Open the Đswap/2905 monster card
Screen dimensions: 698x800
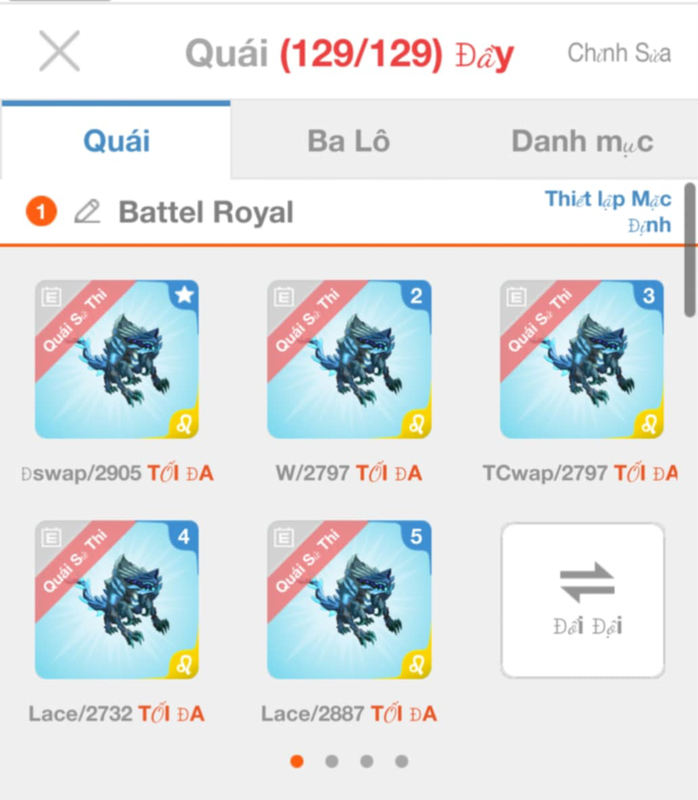click(x=117, y=359)
